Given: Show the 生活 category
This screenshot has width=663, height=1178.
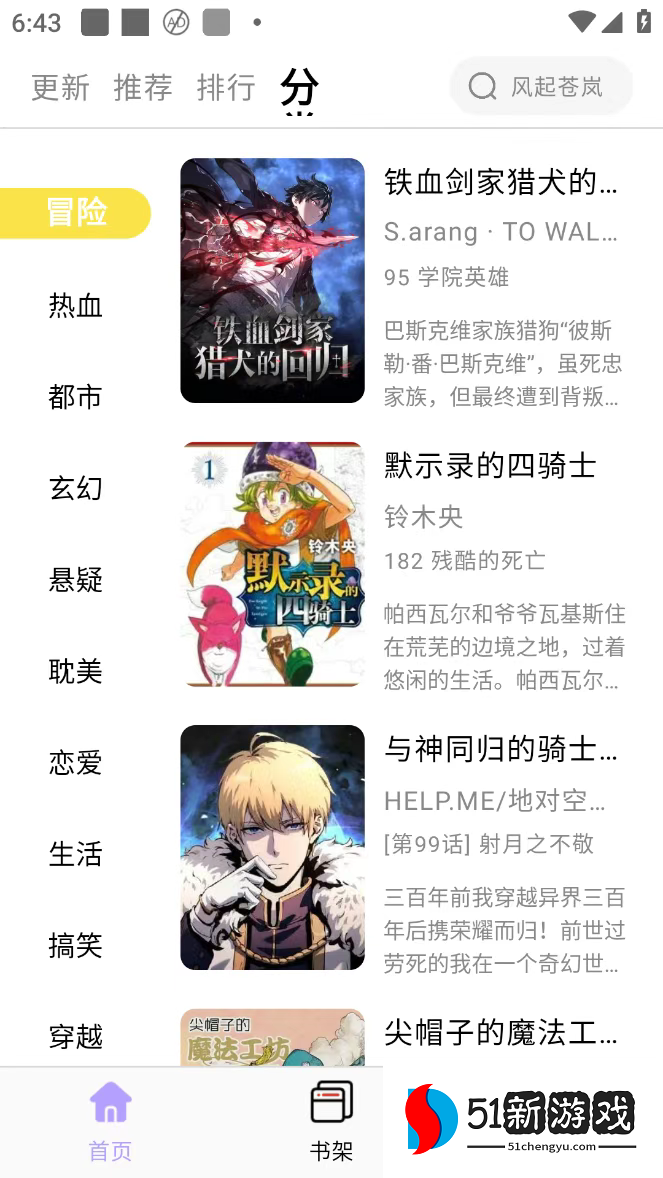Looking at the screenshot, I should pyautogui.click(x=76, y=853).
